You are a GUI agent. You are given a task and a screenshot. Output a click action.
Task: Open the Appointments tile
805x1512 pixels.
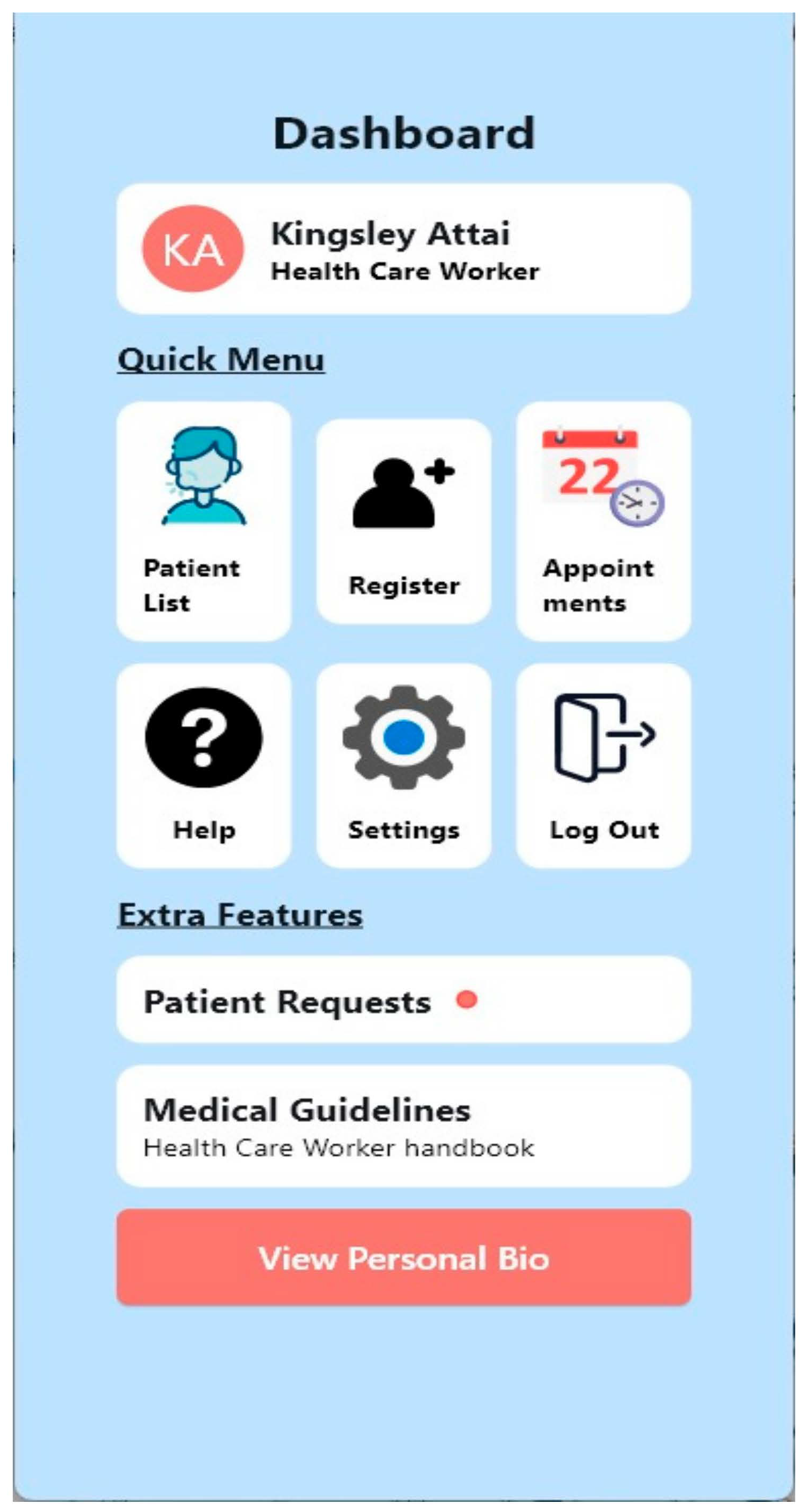(603, 521)
